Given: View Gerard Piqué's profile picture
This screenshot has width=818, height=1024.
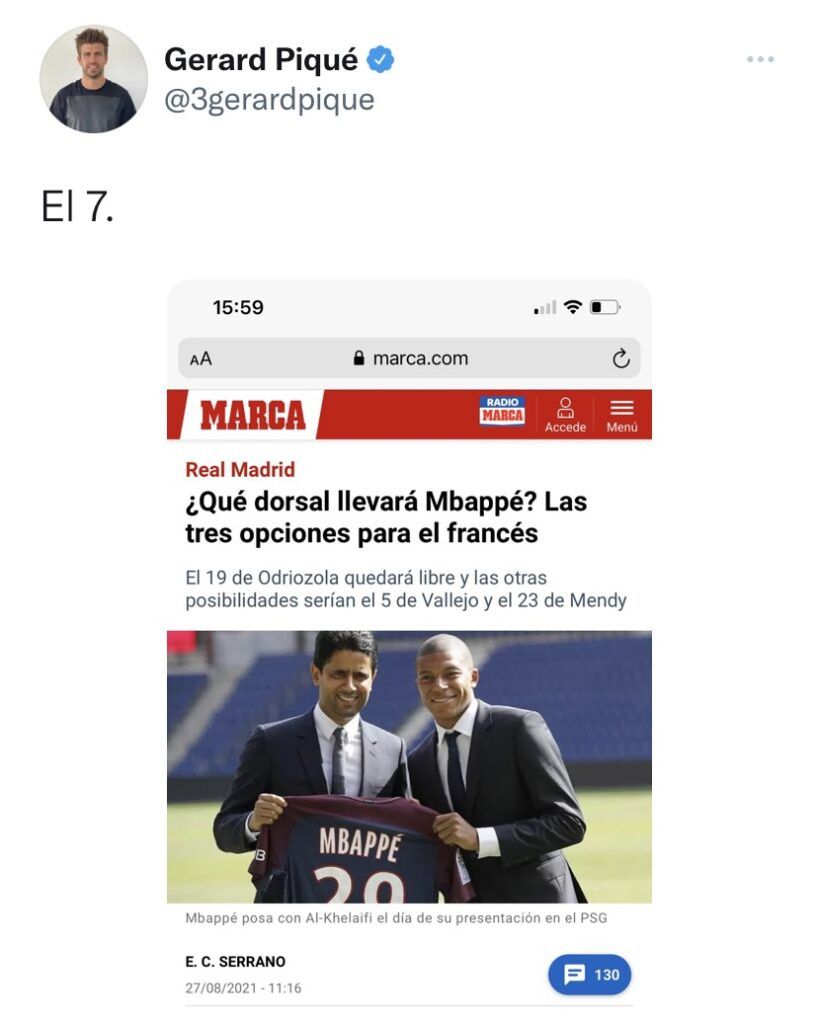Looking at the screenshot, I should tap(95, 75).
